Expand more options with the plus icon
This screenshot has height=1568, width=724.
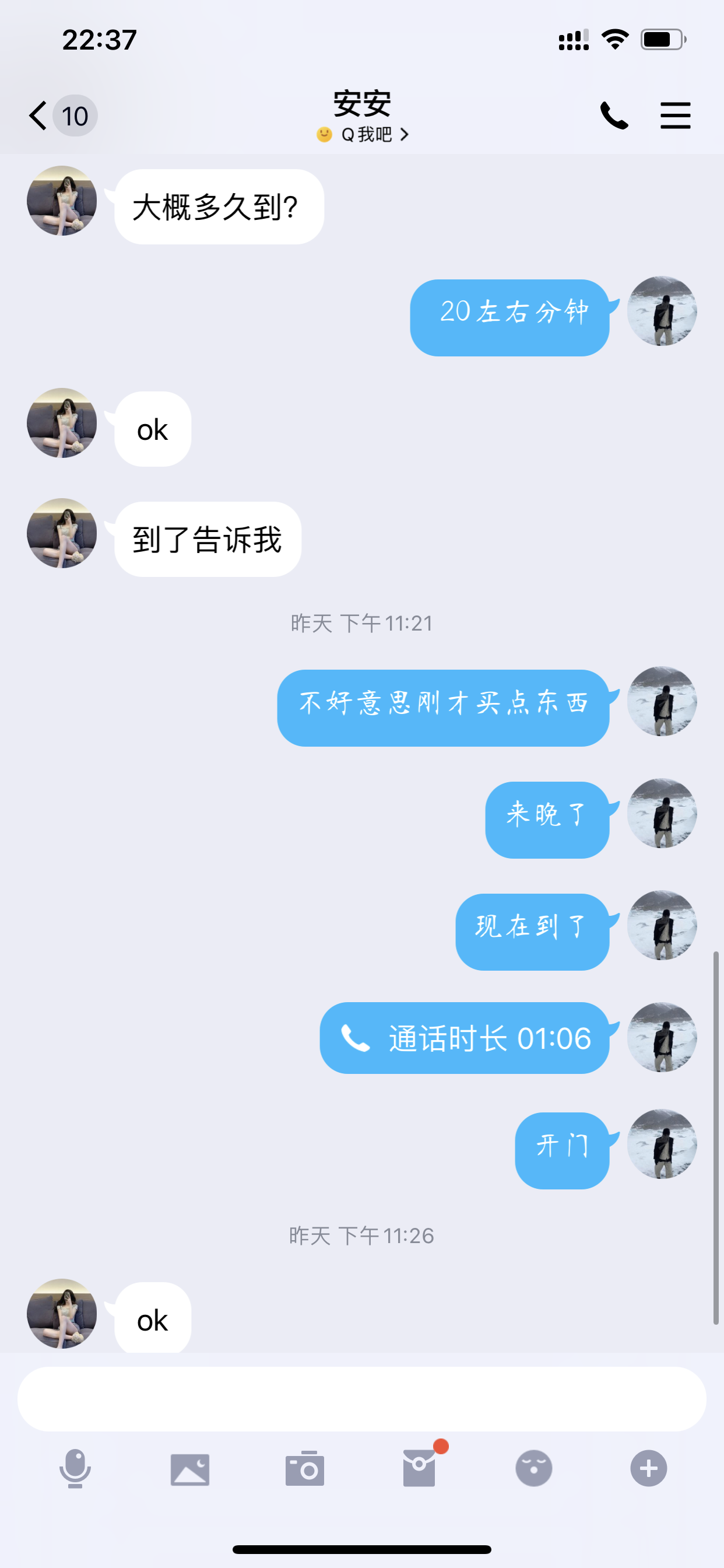(x=648, y=1469)
